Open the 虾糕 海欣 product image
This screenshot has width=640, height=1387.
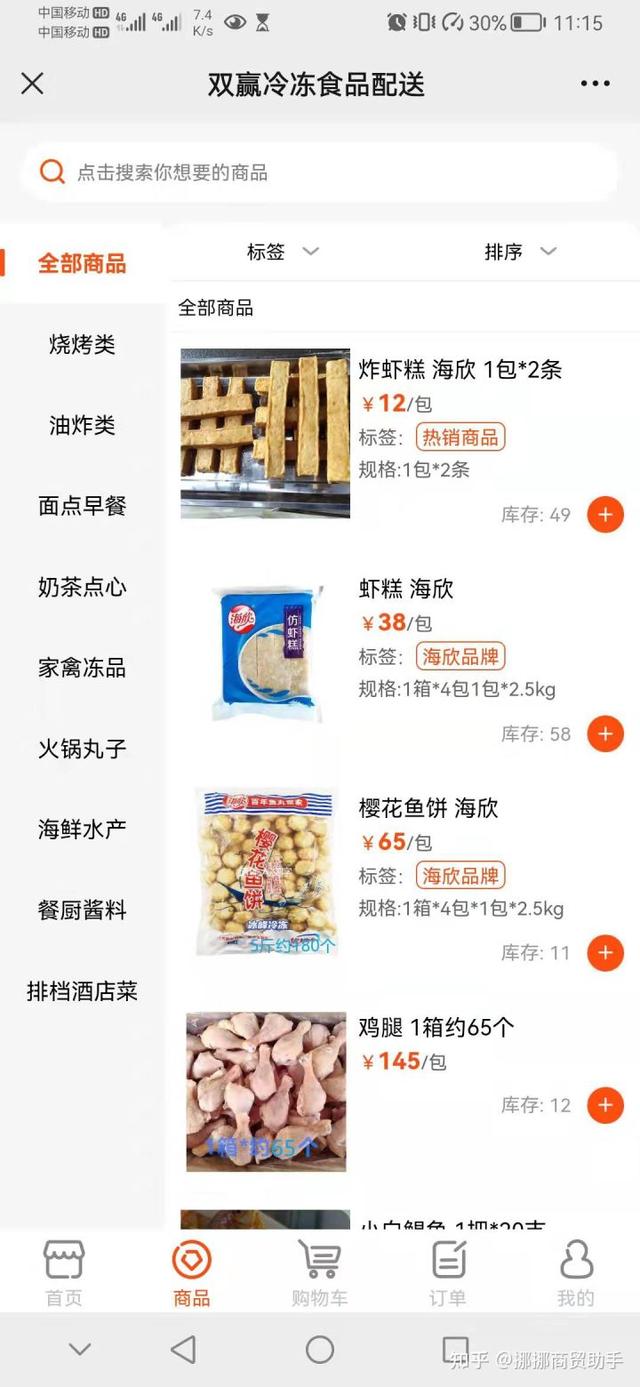point(266,652)
